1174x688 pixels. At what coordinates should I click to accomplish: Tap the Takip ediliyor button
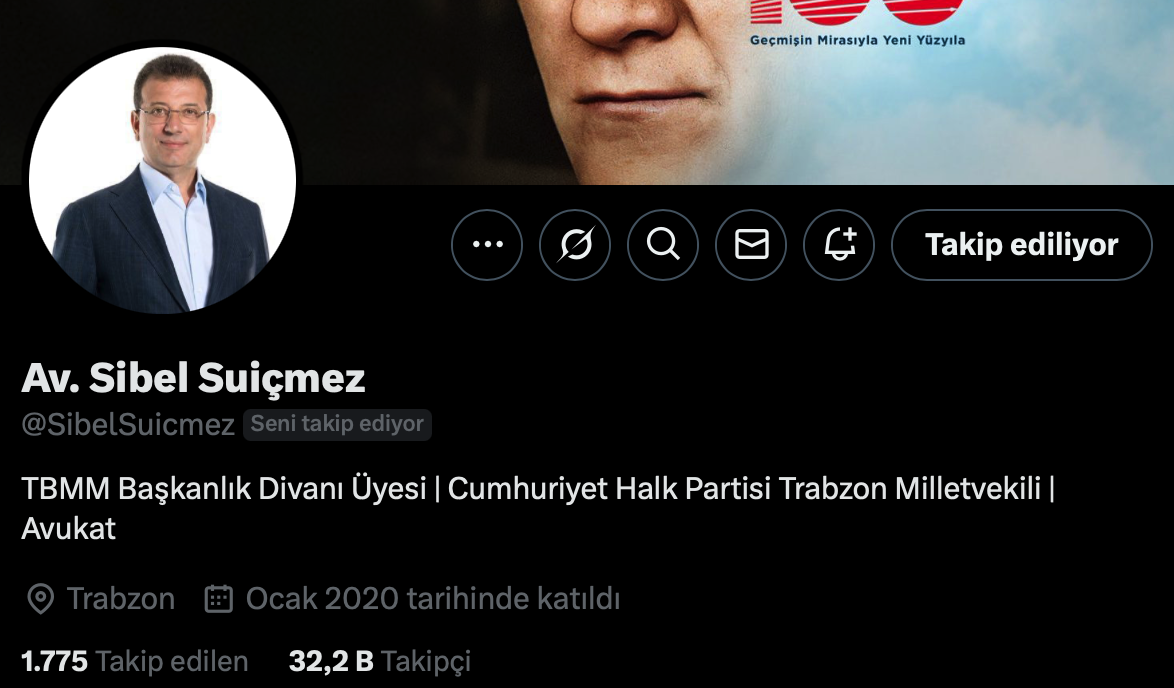point(1021,245)
